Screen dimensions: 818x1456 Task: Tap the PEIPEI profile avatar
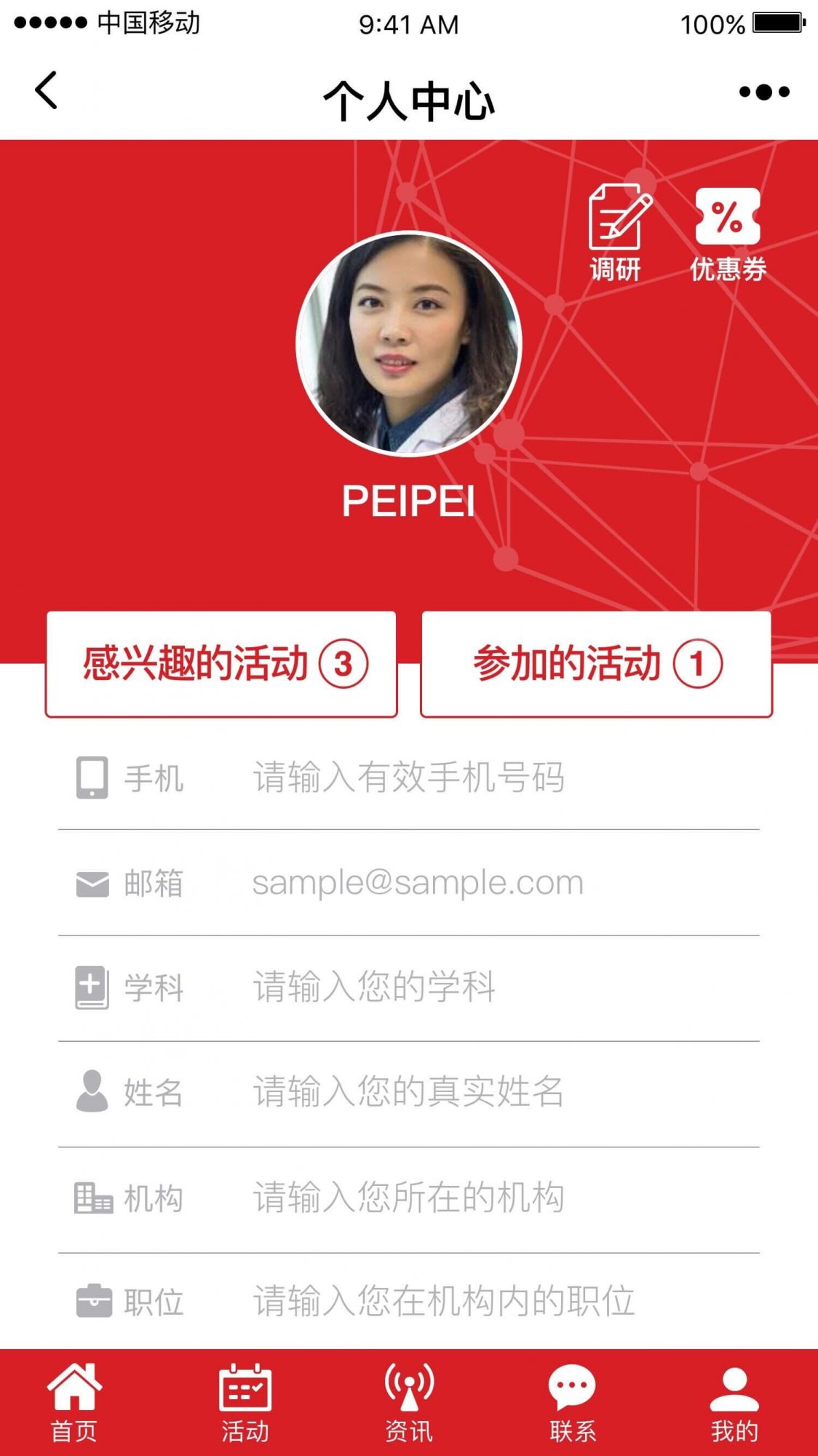click(409, 344)
